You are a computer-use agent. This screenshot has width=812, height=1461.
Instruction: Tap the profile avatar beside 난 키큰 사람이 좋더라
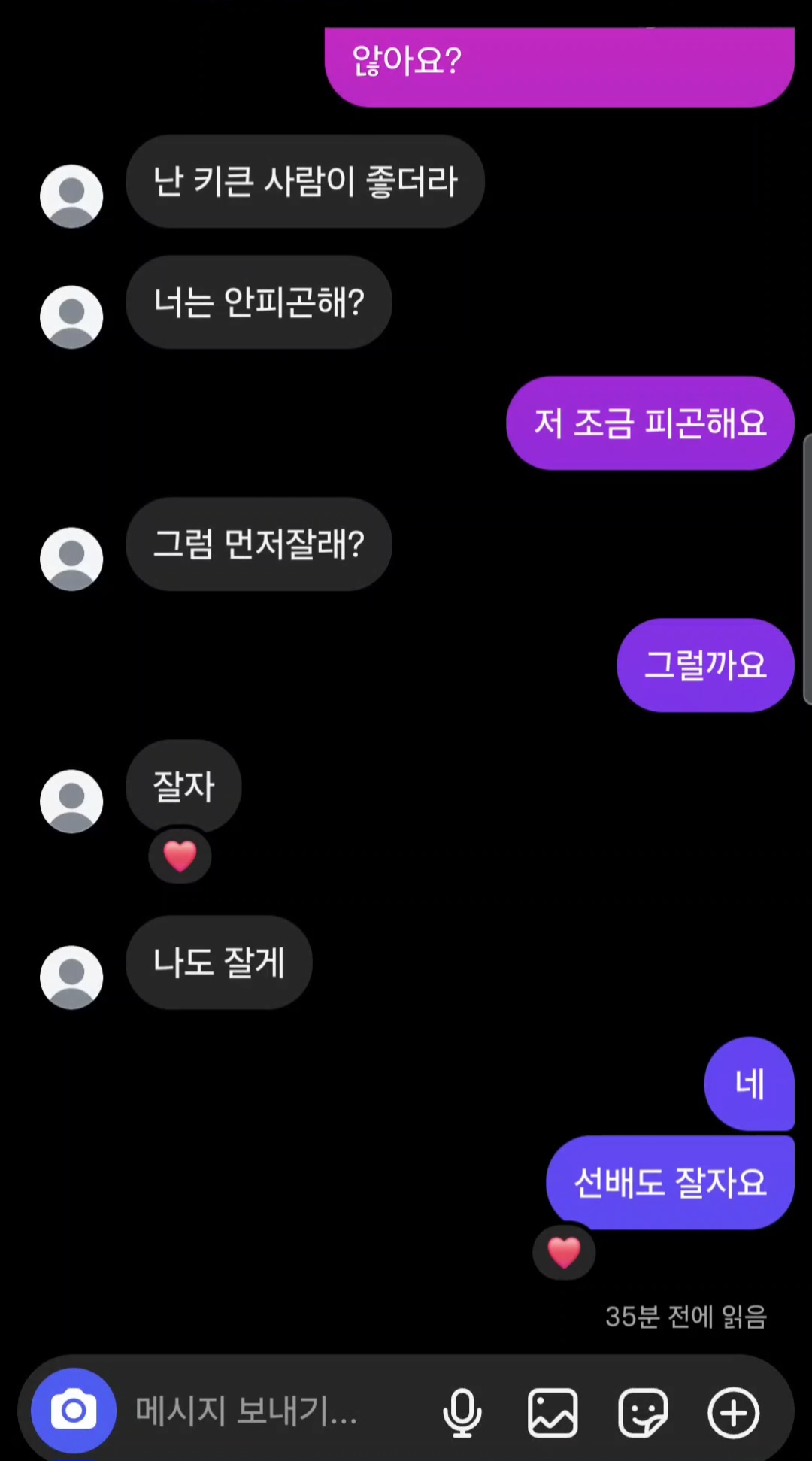point(71,196)
